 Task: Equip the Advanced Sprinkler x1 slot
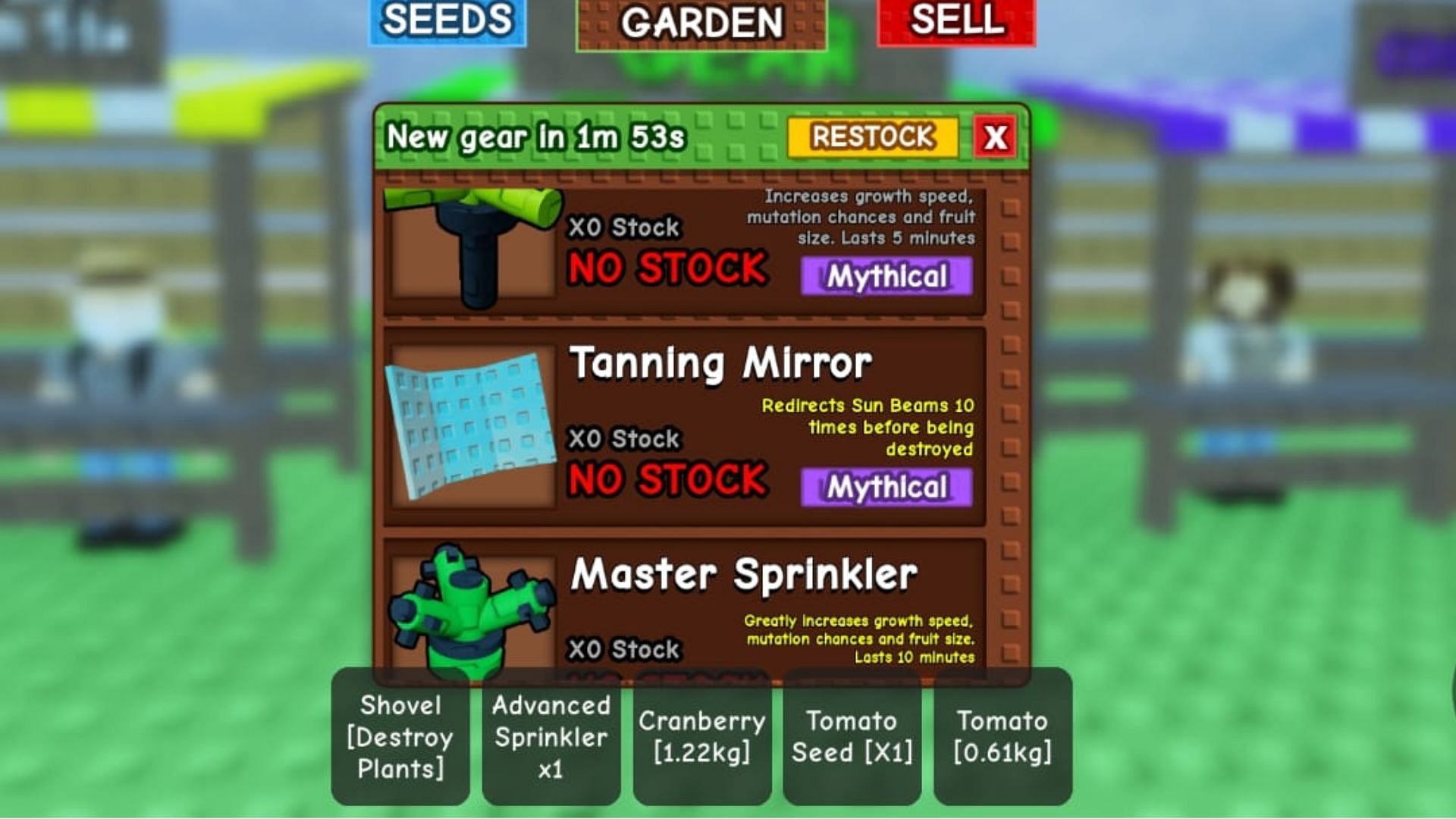coord(551,736)
